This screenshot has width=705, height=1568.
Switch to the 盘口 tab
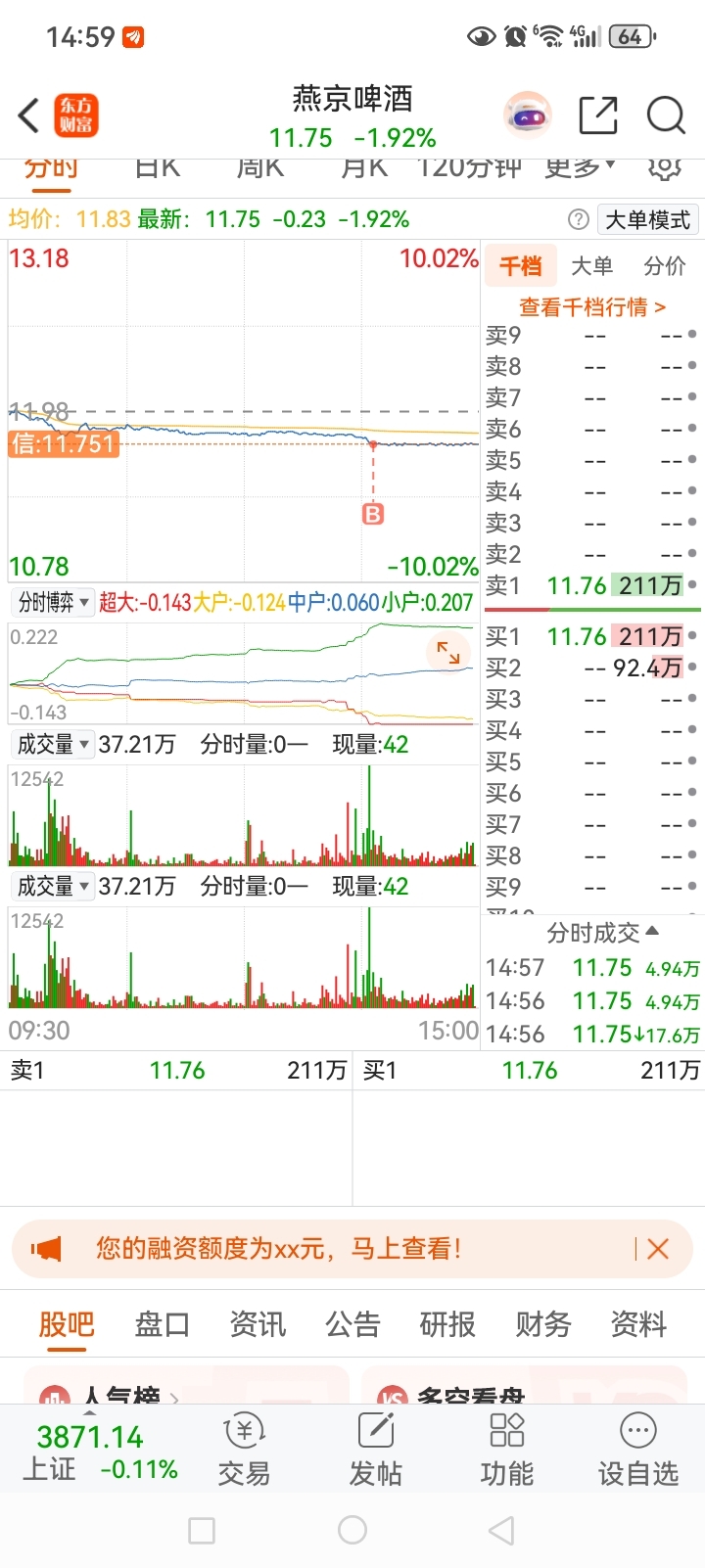162,1324
